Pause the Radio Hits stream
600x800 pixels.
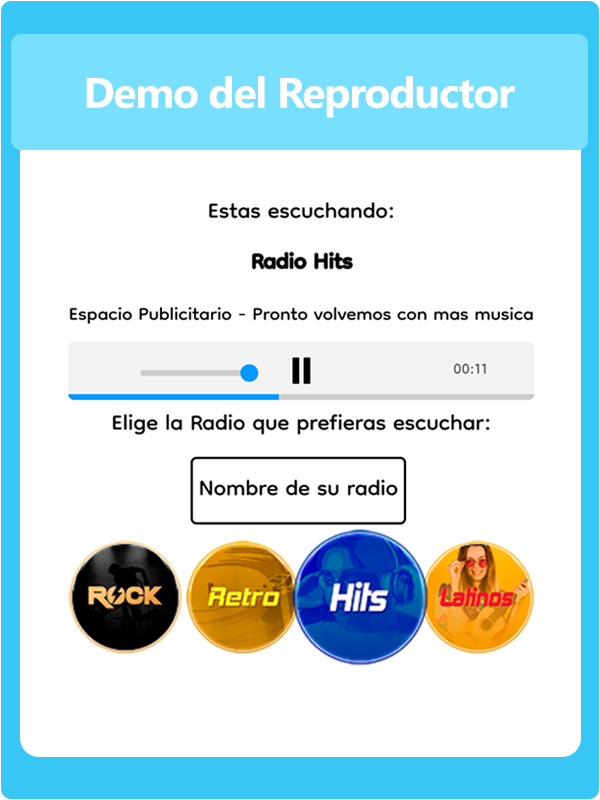tap(301, 371)
